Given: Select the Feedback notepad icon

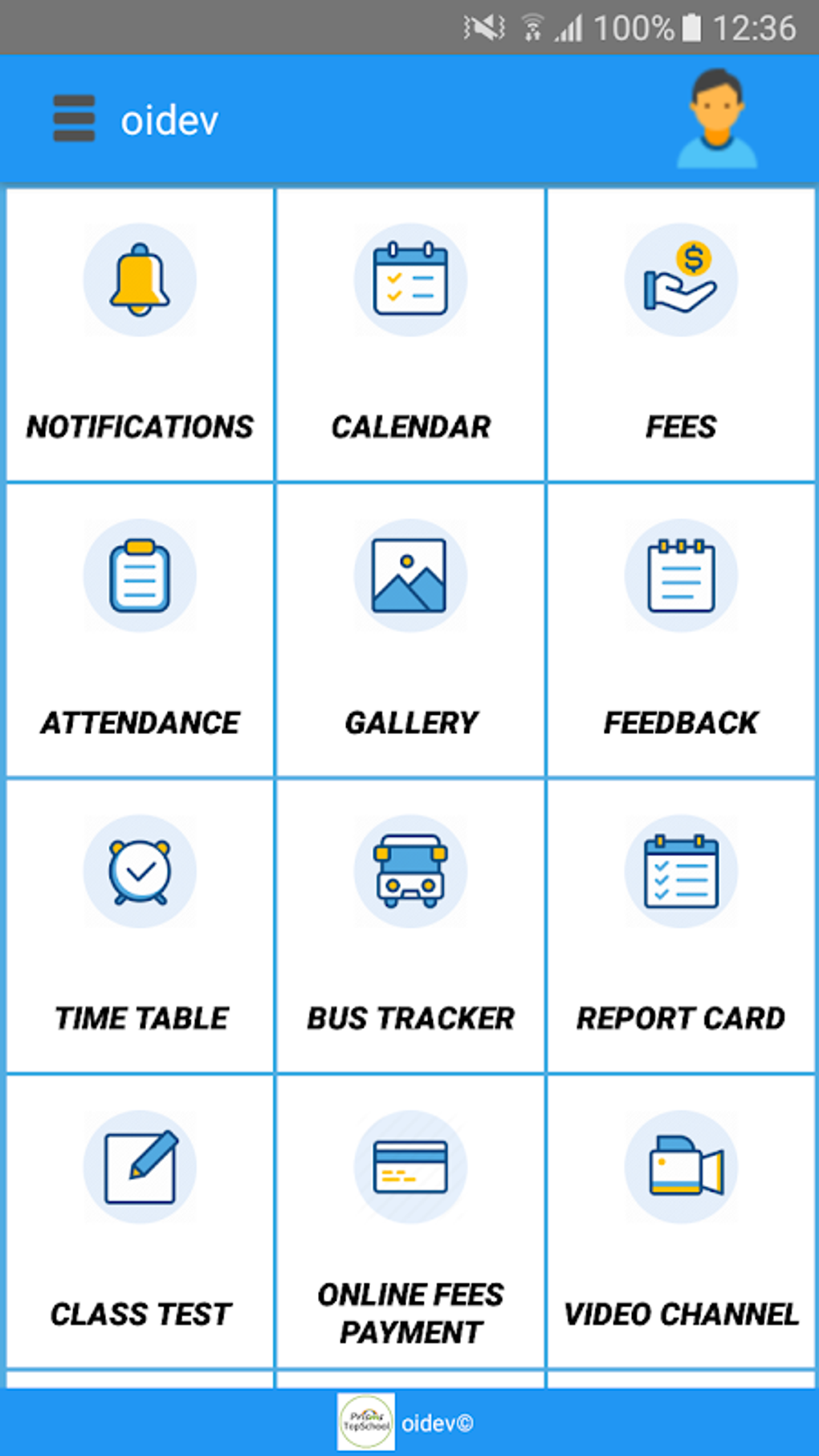Looking at the screenshot, I should 681,575.
